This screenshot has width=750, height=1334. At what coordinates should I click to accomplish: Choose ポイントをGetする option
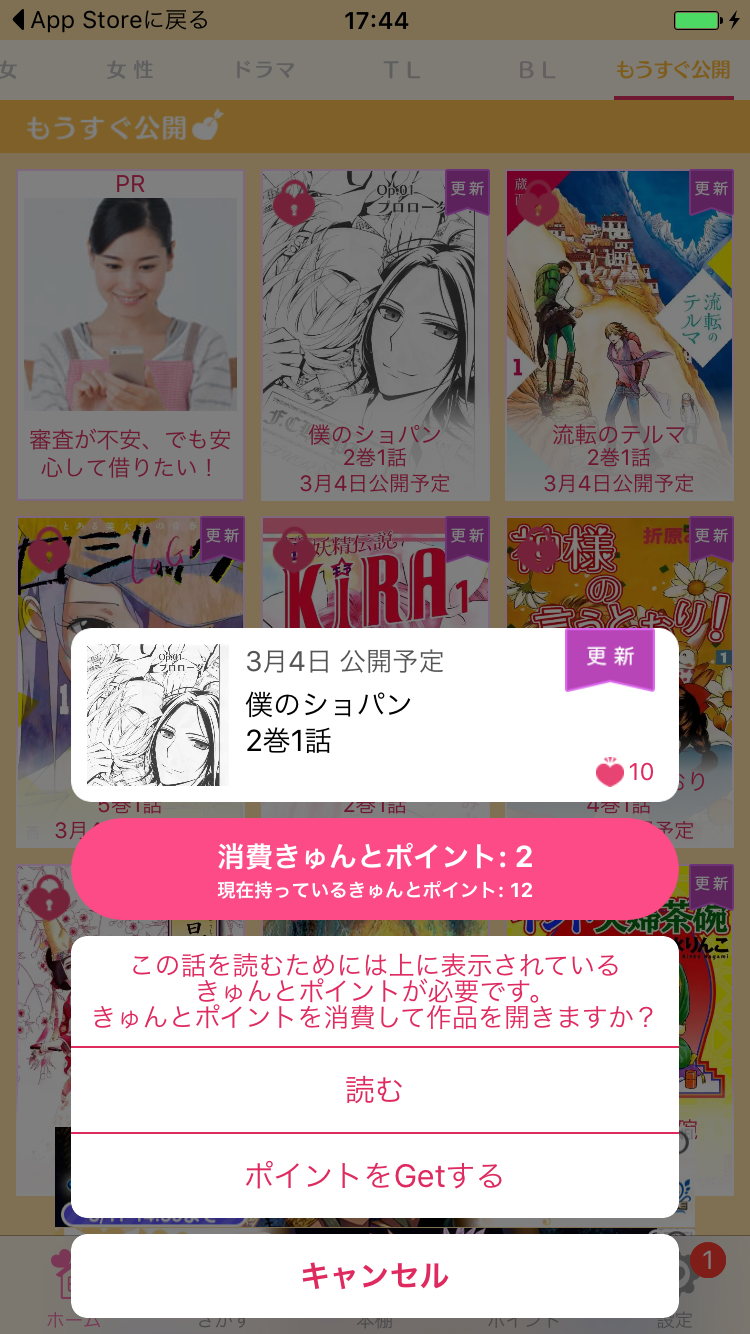[374, 1175]
